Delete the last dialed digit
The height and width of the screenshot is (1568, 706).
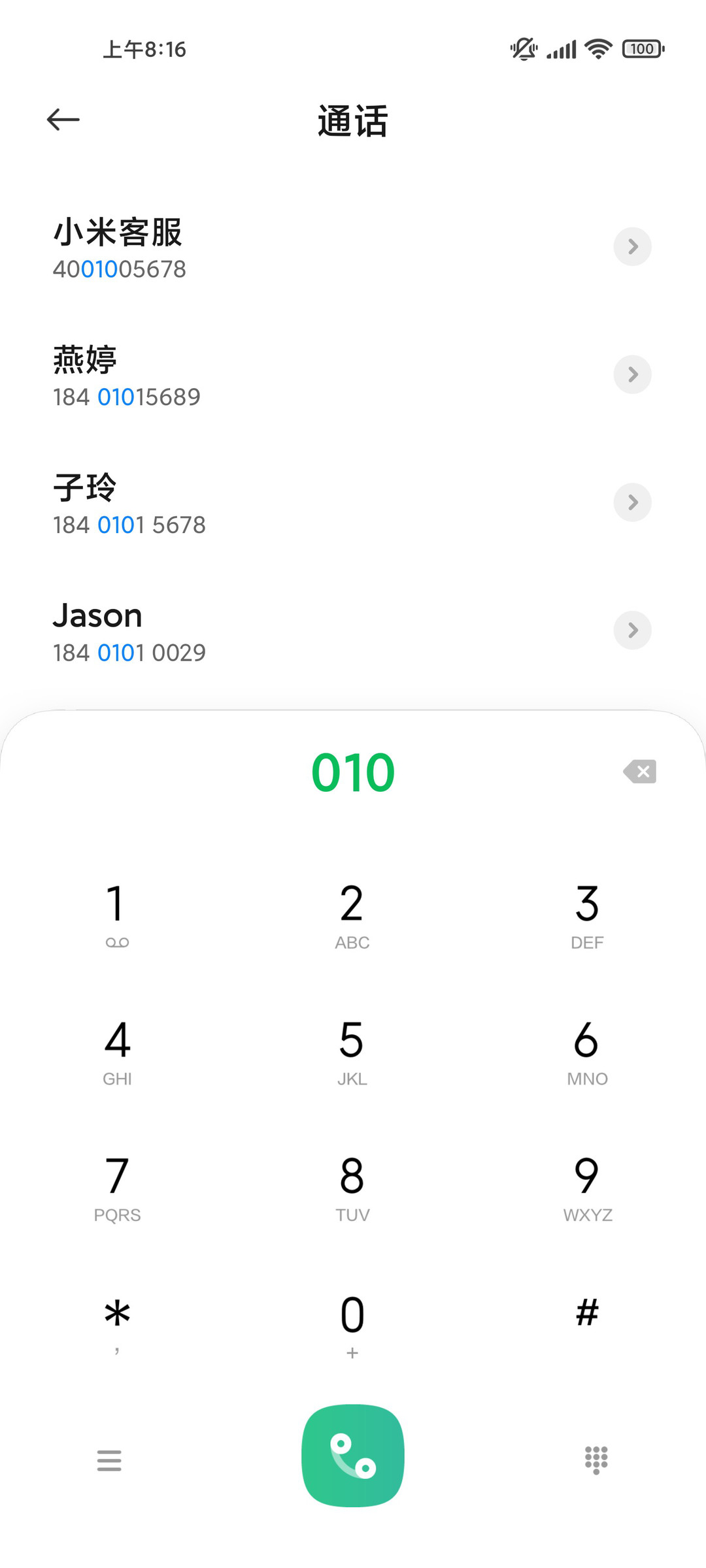point(640,772)
